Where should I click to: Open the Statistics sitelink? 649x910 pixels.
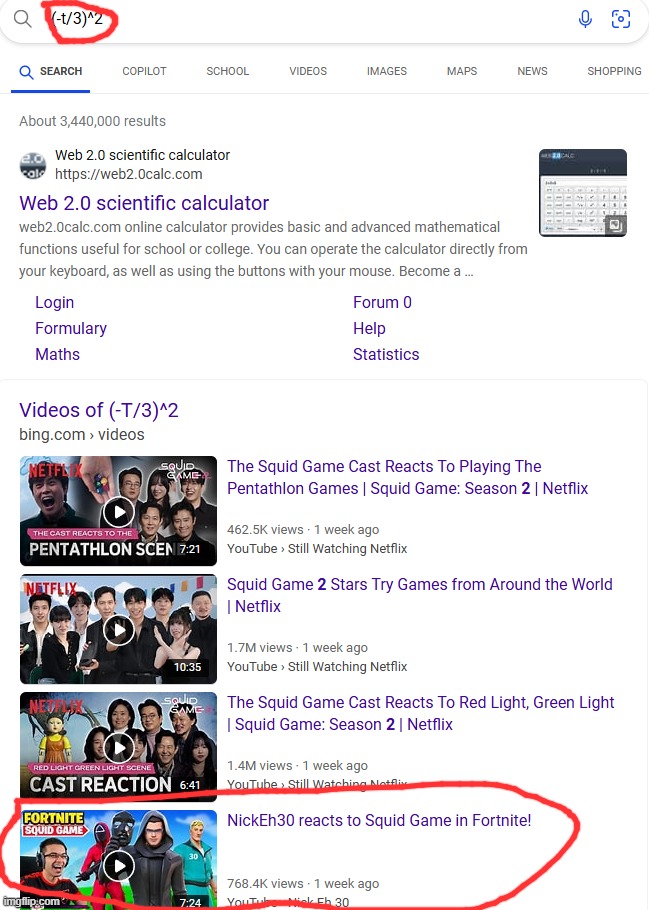[386, 354]
